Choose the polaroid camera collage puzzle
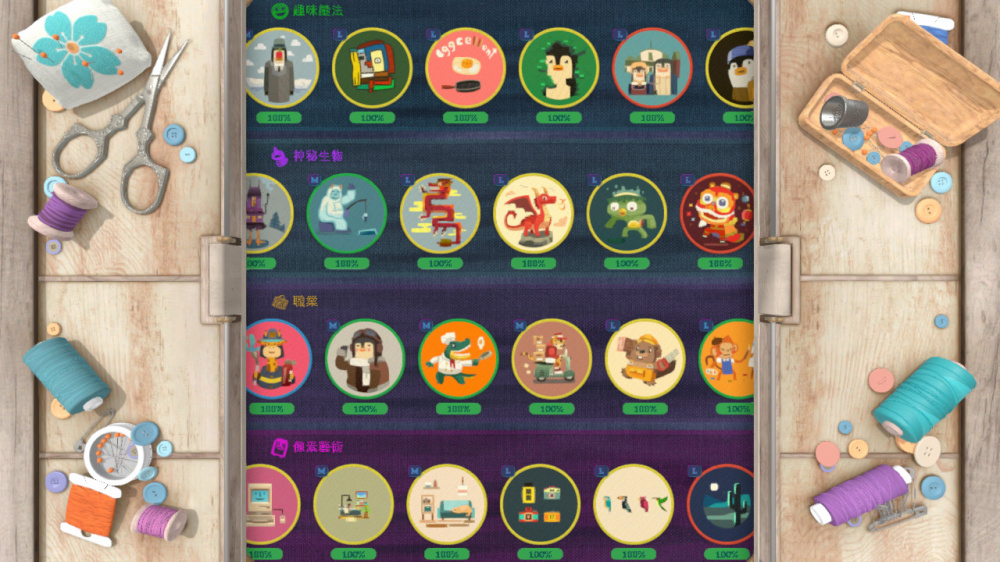This screenshot has width=1000, height=562. pos(372,67)
